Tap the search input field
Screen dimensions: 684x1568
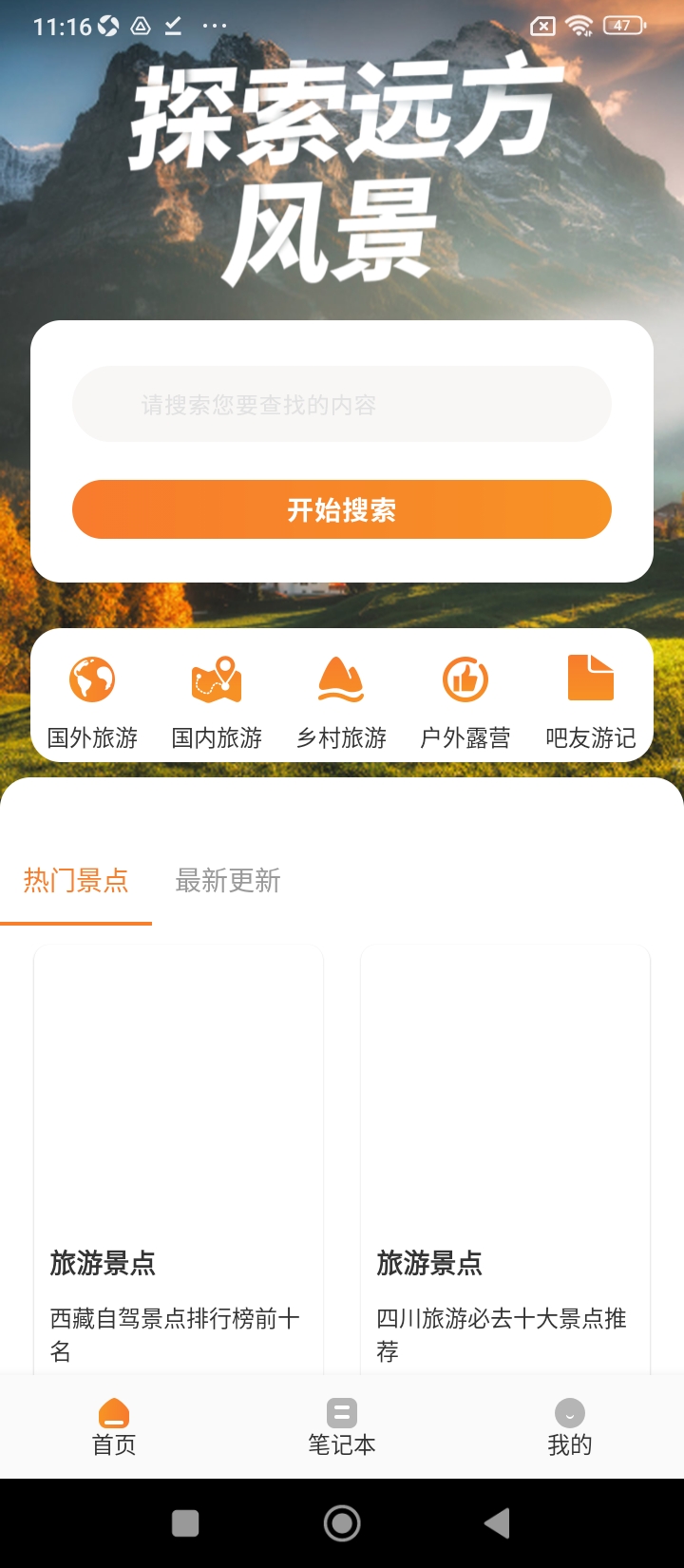point(342,405)
